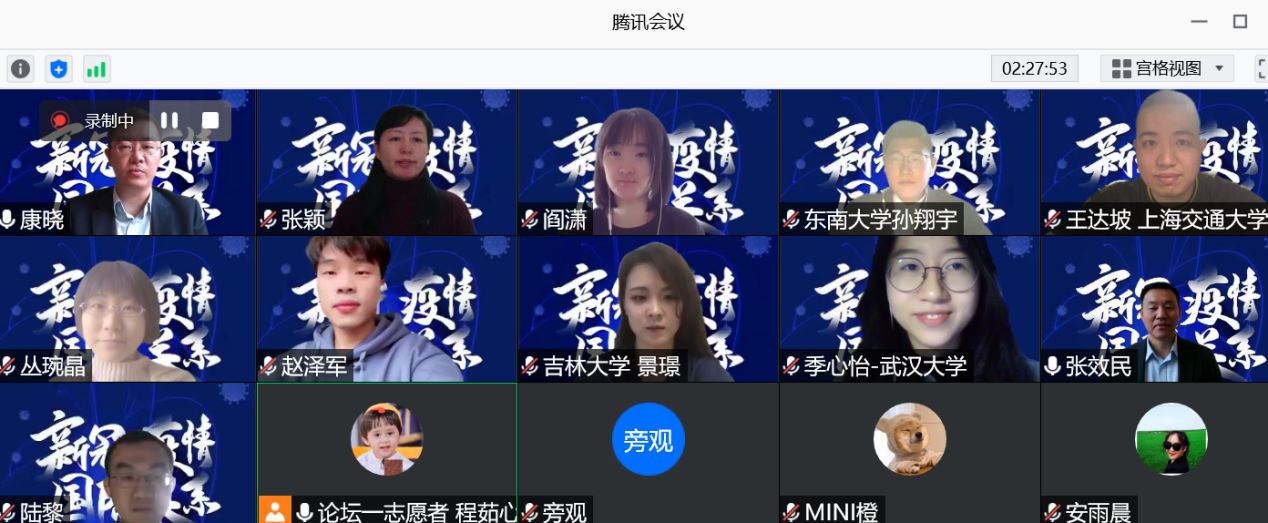
Task: Minimize the meeting window
Action: (x=1199, y=21)
